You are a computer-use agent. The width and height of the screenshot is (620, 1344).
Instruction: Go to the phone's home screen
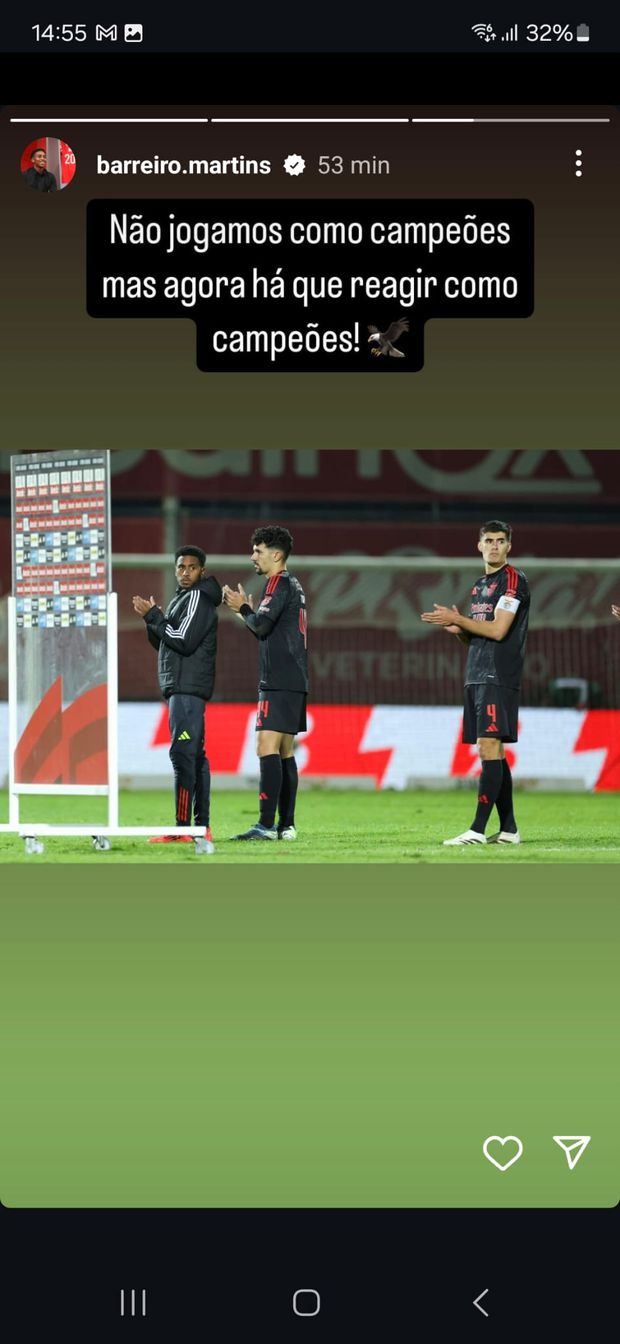[x=306, y=1302]
